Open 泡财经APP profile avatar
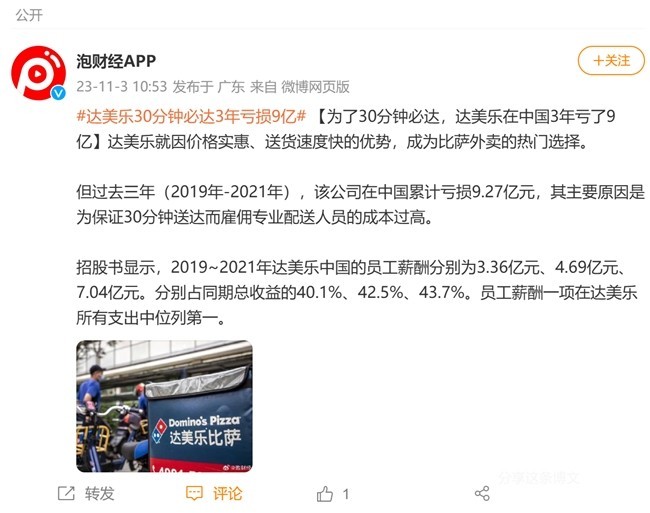Image resolution: width=650 pixels, height=513 pixels. [39, 73]
